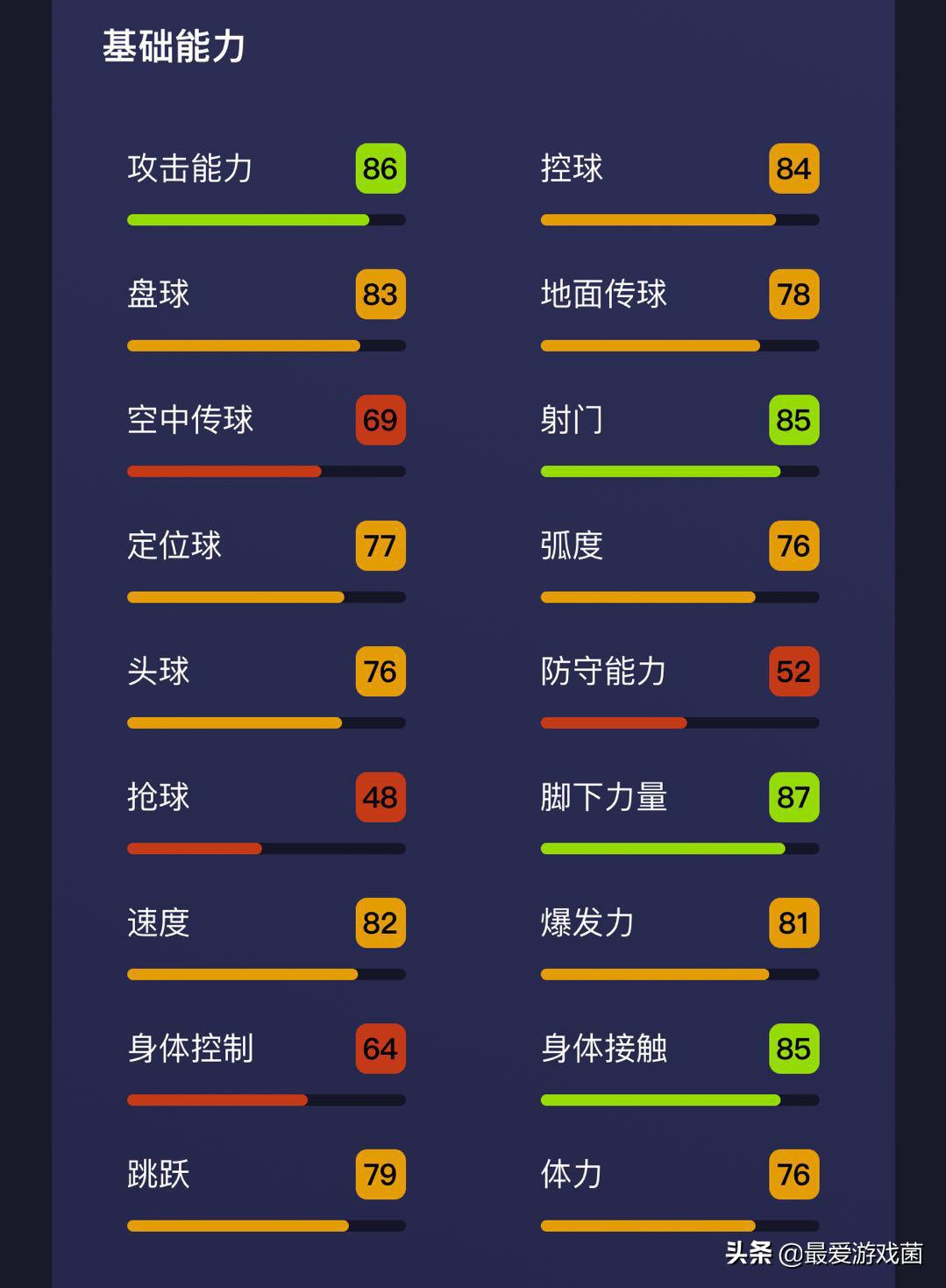Select the 身体接触 badge showing 85
This screenshot has width=946, height=1288.
point(793,1048)
